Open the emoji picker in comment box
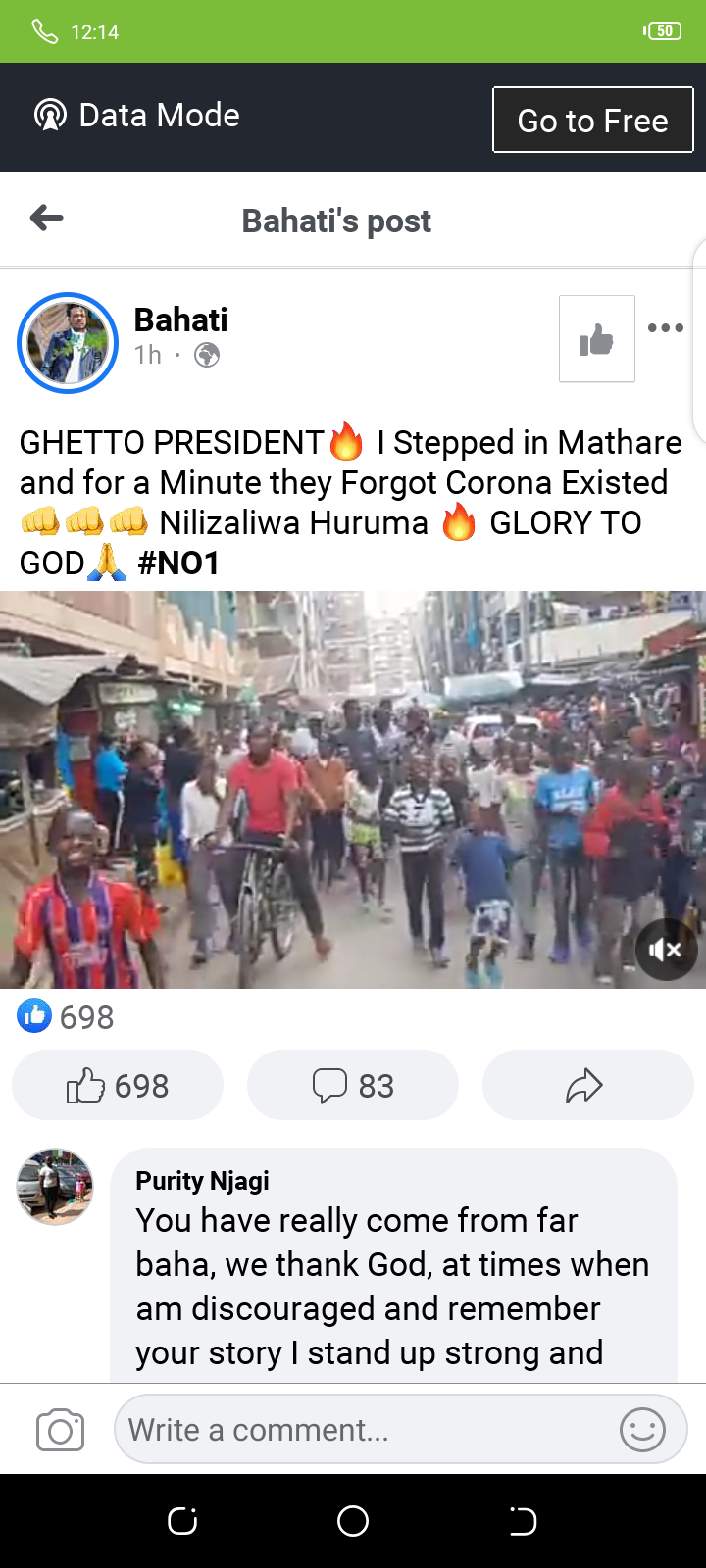 [642, 1430]
